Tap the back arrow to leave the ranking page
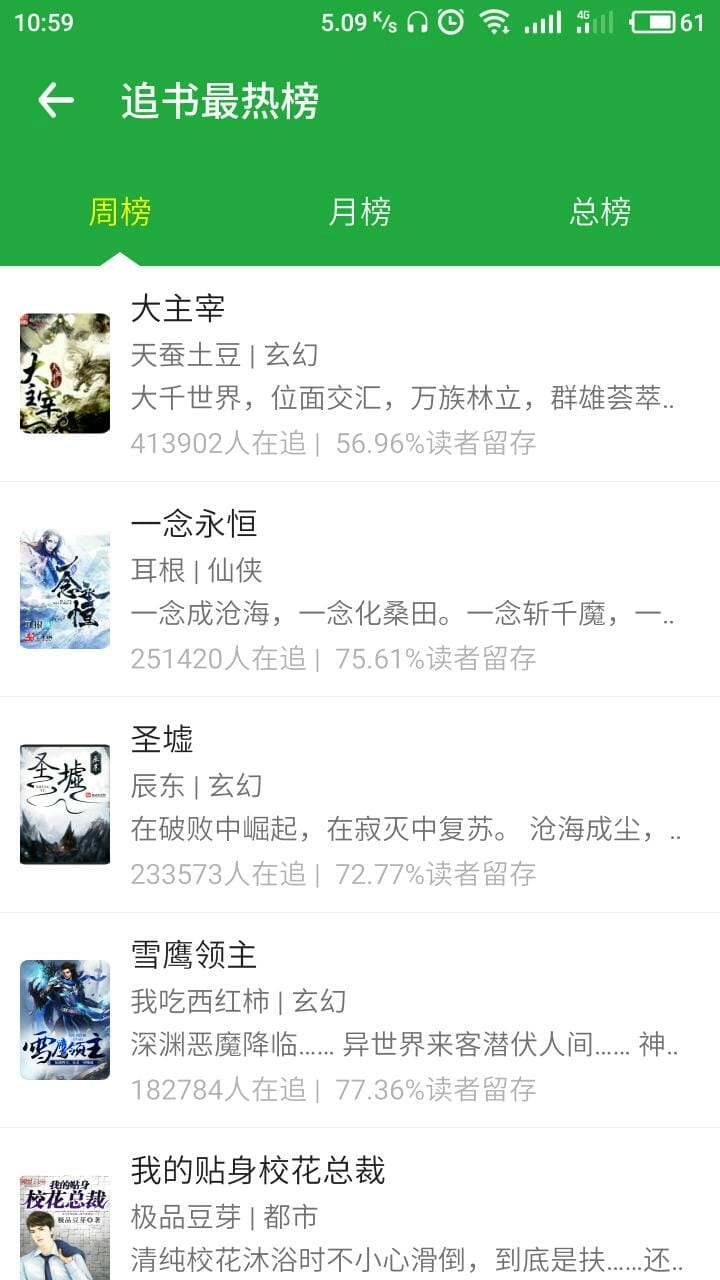This screenshot has width=720, height=1280. [55, 100]
